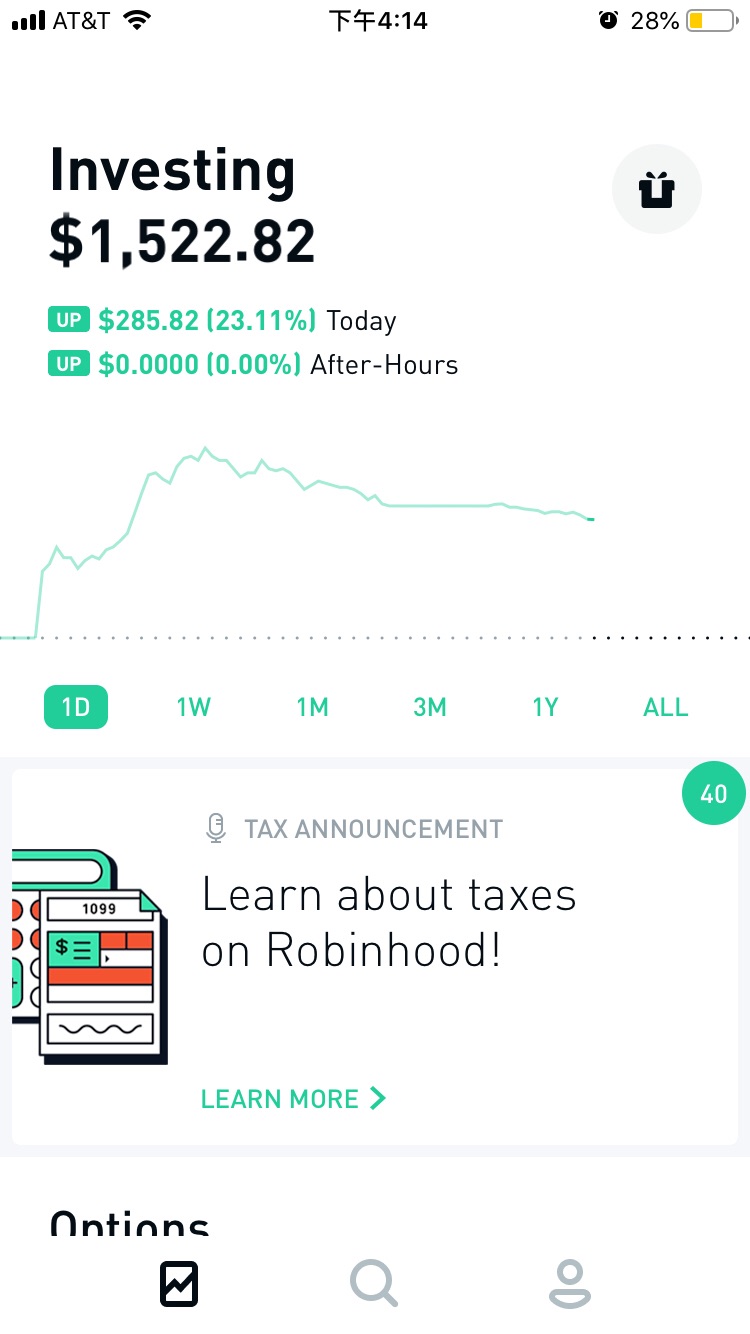This screenshot has height=1334, width=750.
Task: Select the 1D chart range
Action: tap(76, 707)
